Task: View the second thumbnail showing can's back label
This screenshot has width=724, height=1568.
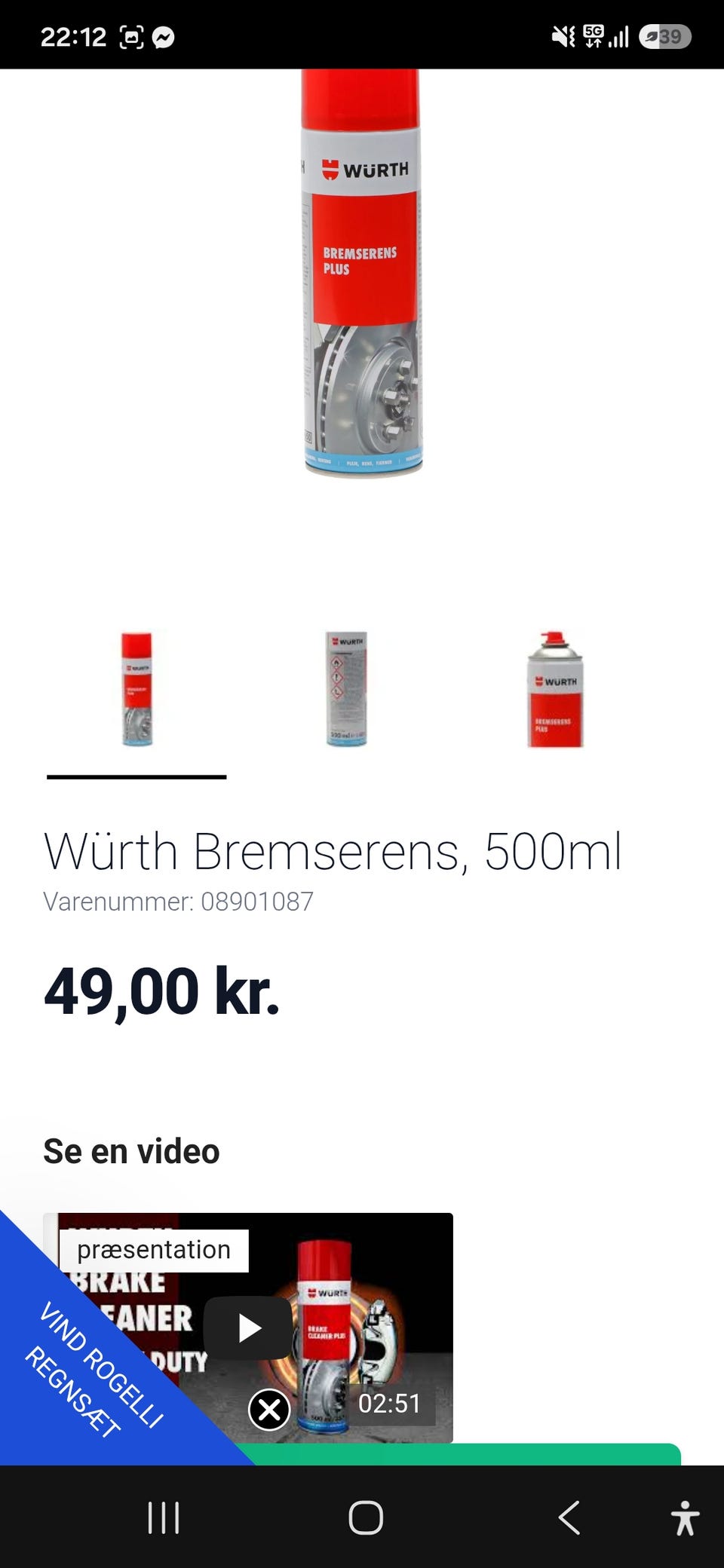Action: click(346, 689)
